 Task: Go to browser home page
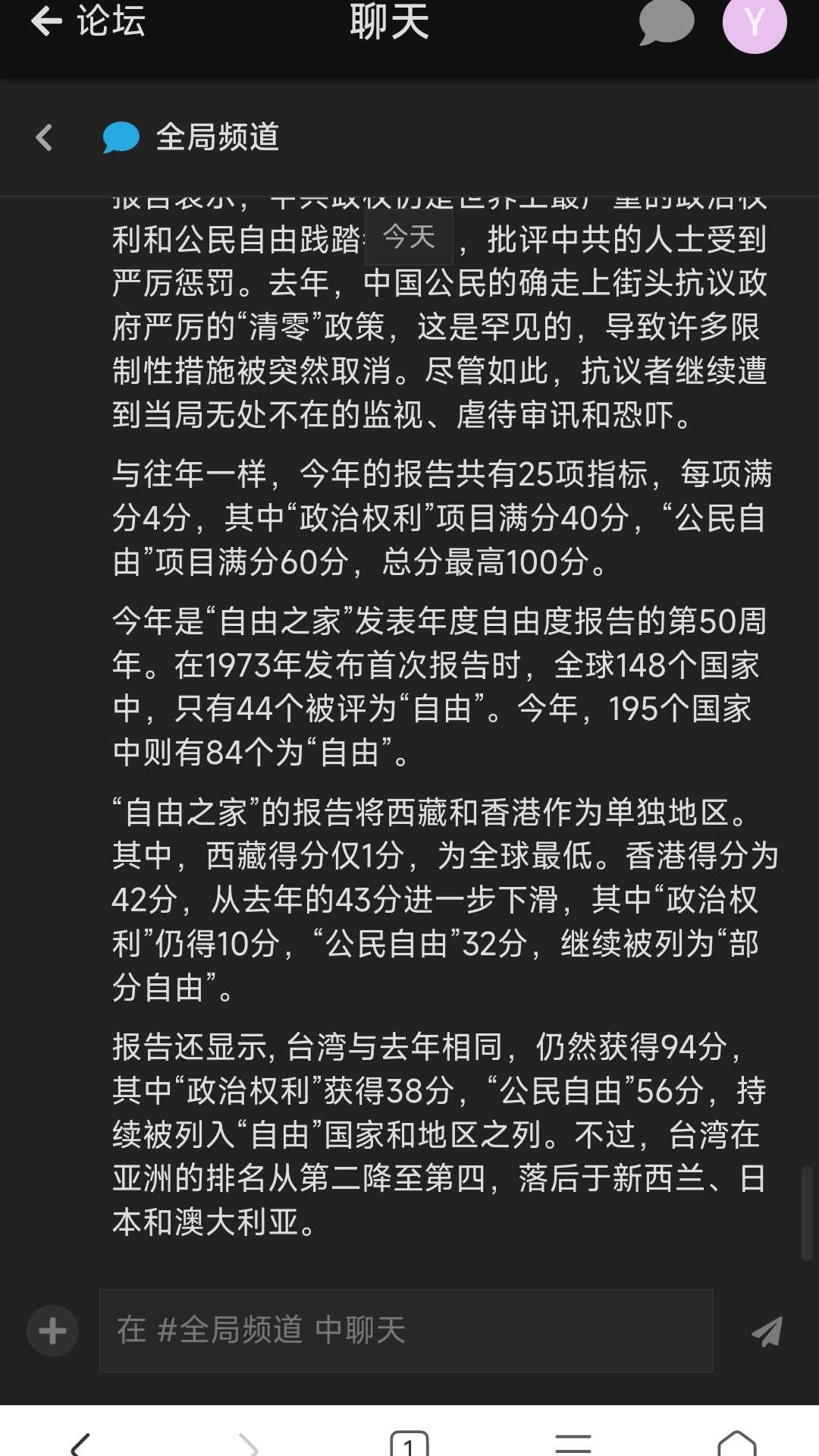(x=736, y=1442)
